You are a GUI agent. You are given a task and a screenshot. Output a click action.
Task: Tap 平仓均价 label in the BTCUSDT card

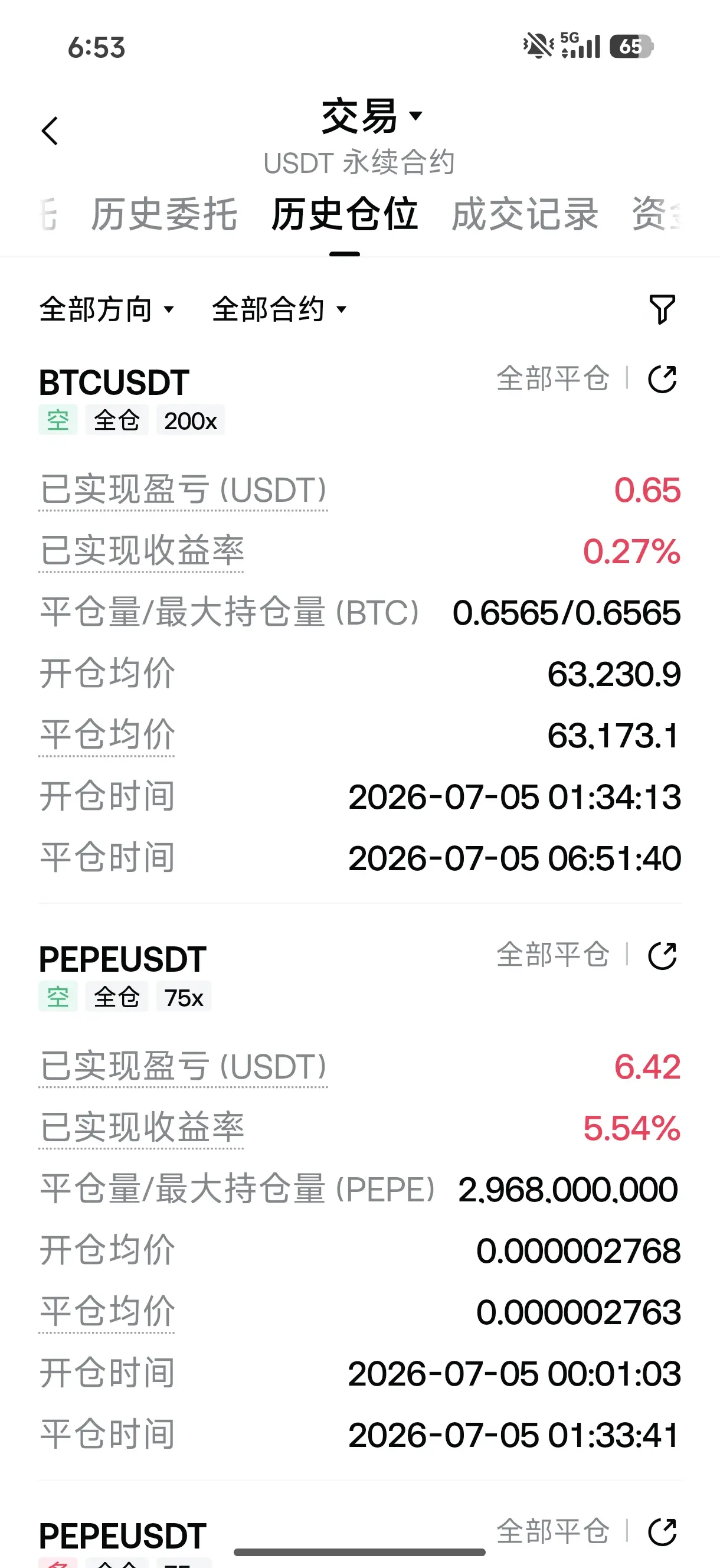pyautogui.click(x=107, y=734)
